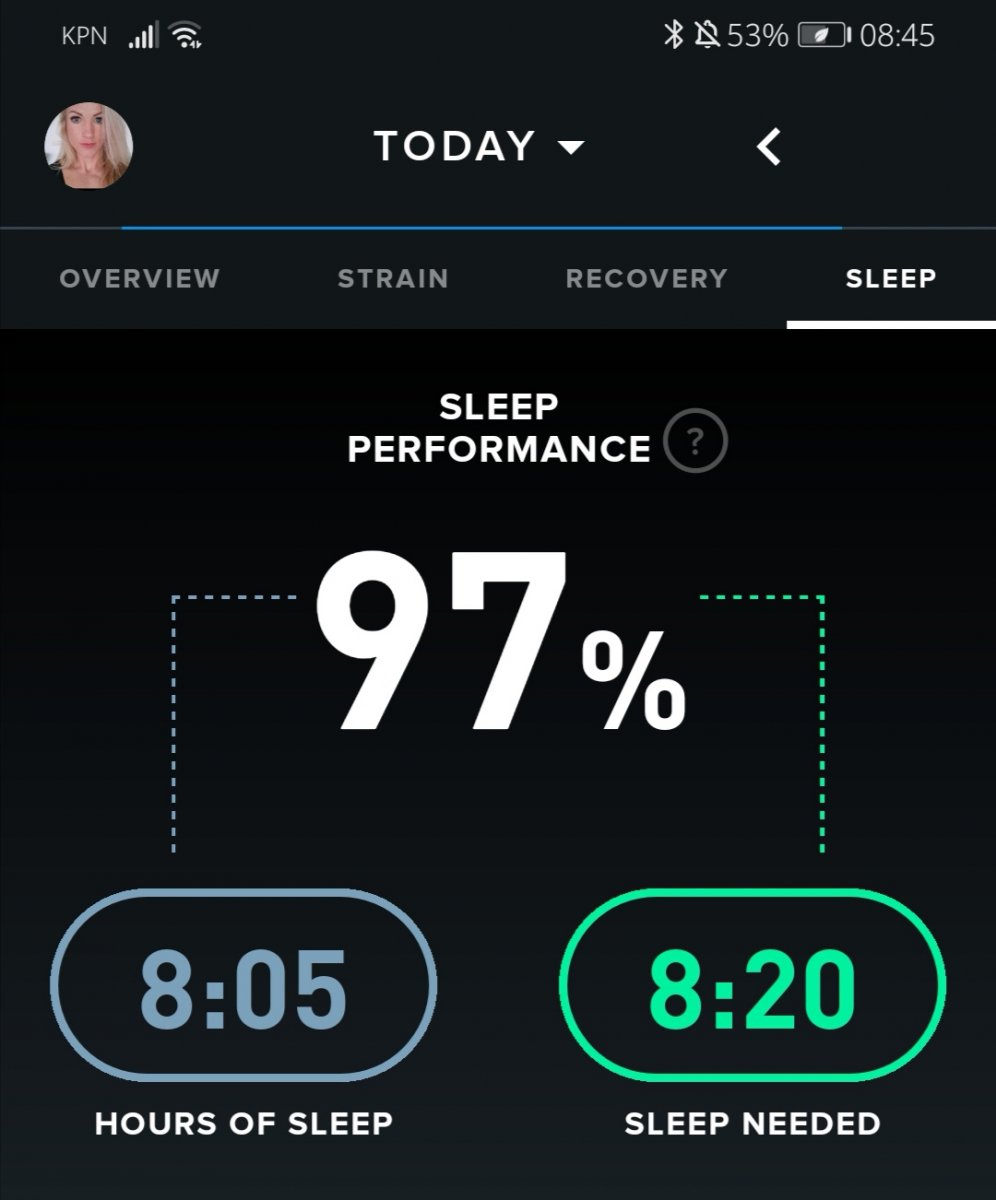This screenshot has width=996, height=1200.
Task: Switch to the Overview tab
Action: coord(139,278)
